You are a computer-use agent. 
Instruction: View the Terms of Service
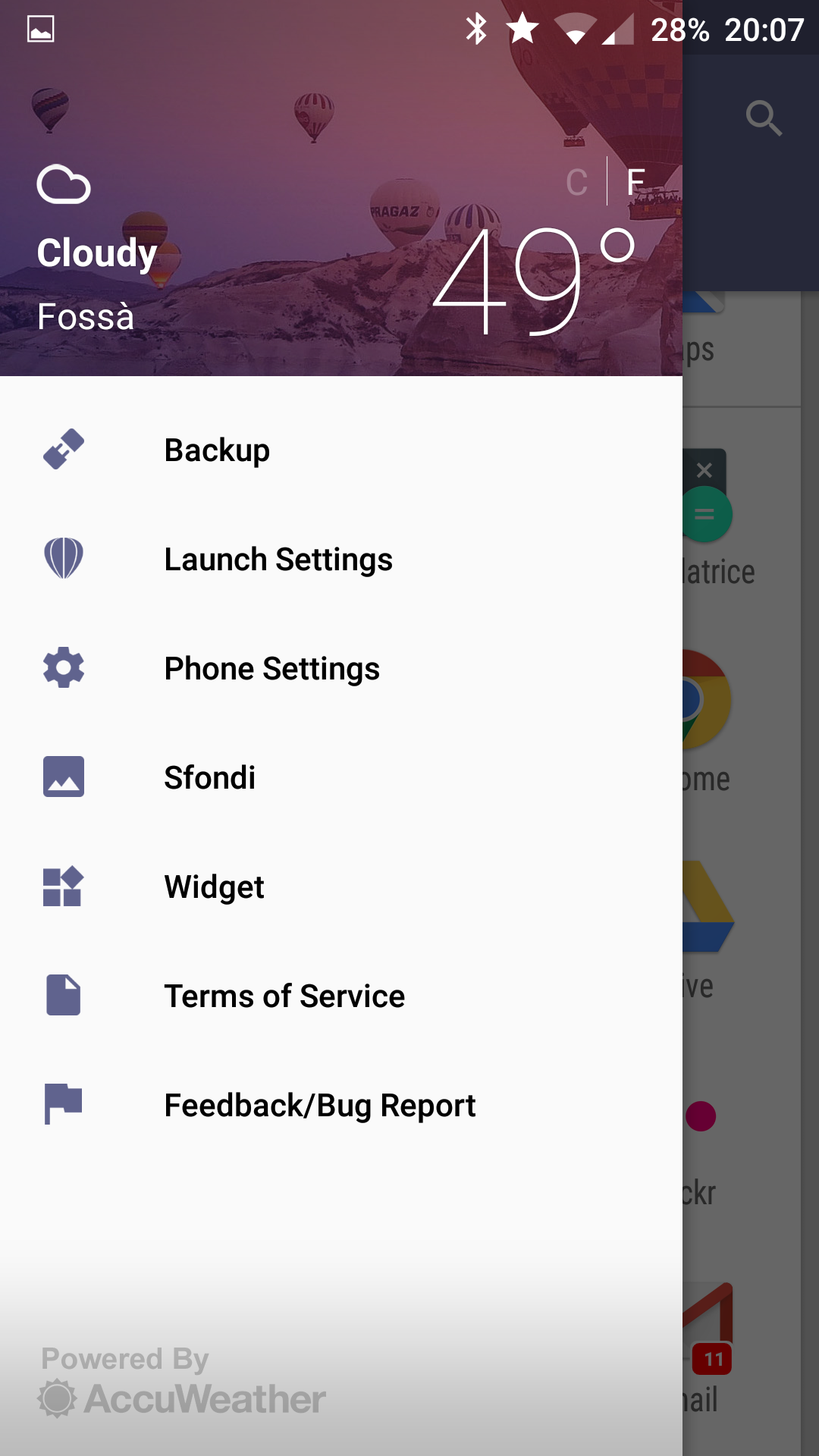coord(341,996)
